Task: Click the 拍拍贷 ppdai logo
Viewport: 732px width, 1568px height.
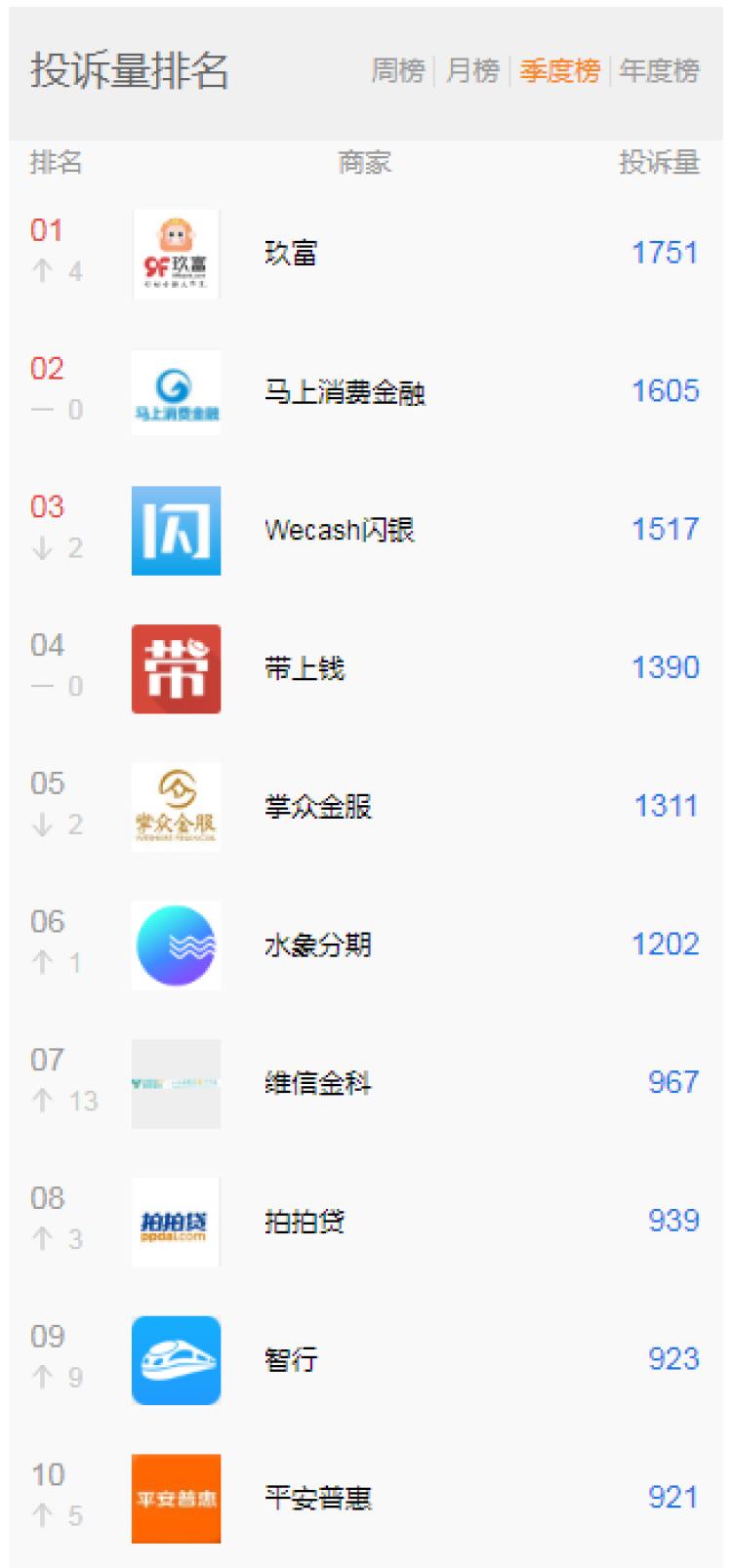Action: click(x=177, y=1222)
